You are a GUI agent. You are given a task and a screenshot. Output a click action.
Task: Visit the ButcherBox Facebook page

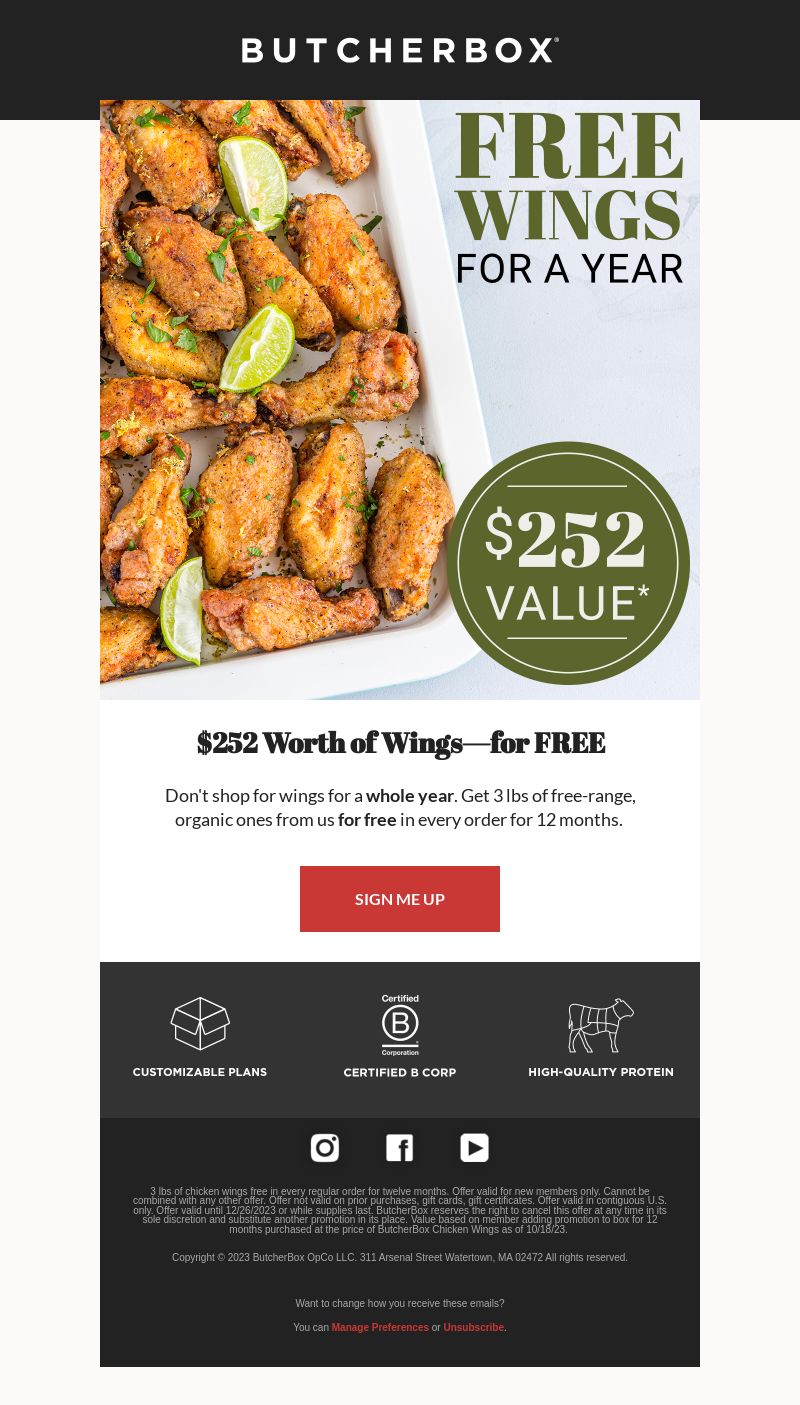[x=400, y=1148]
